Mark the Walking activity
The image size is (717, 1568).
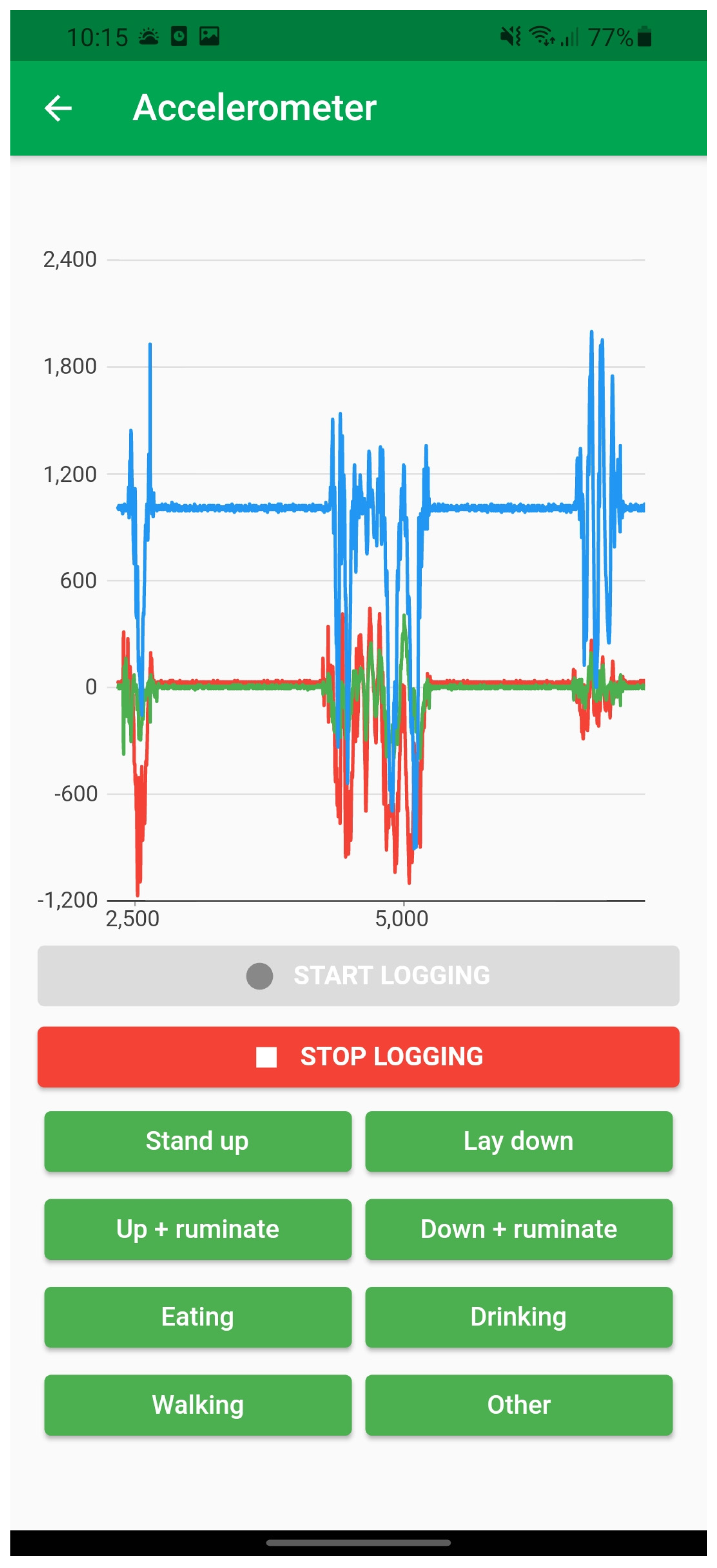(197, 1405)
